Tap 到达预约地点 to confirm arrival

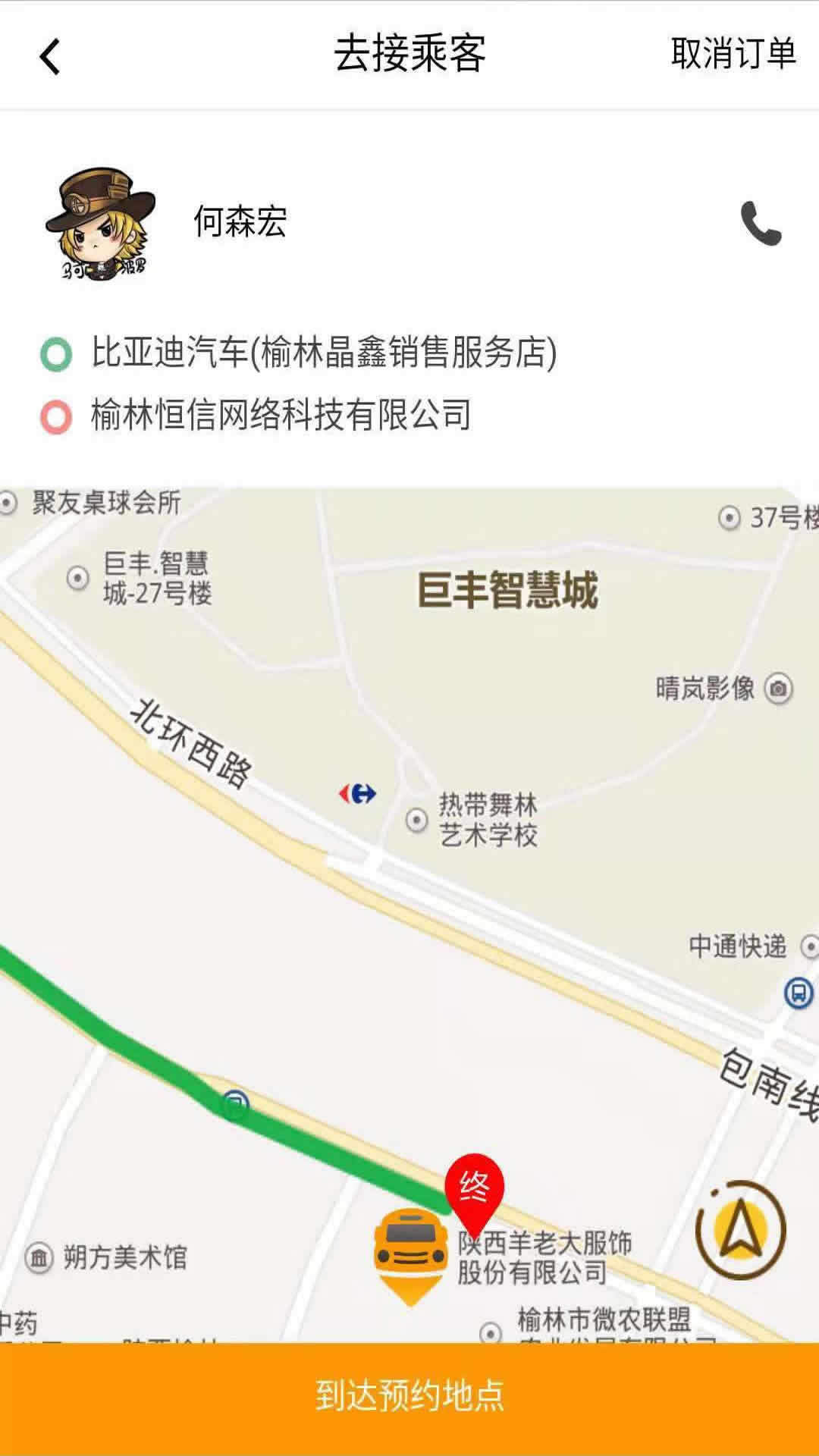point(409,1394)
